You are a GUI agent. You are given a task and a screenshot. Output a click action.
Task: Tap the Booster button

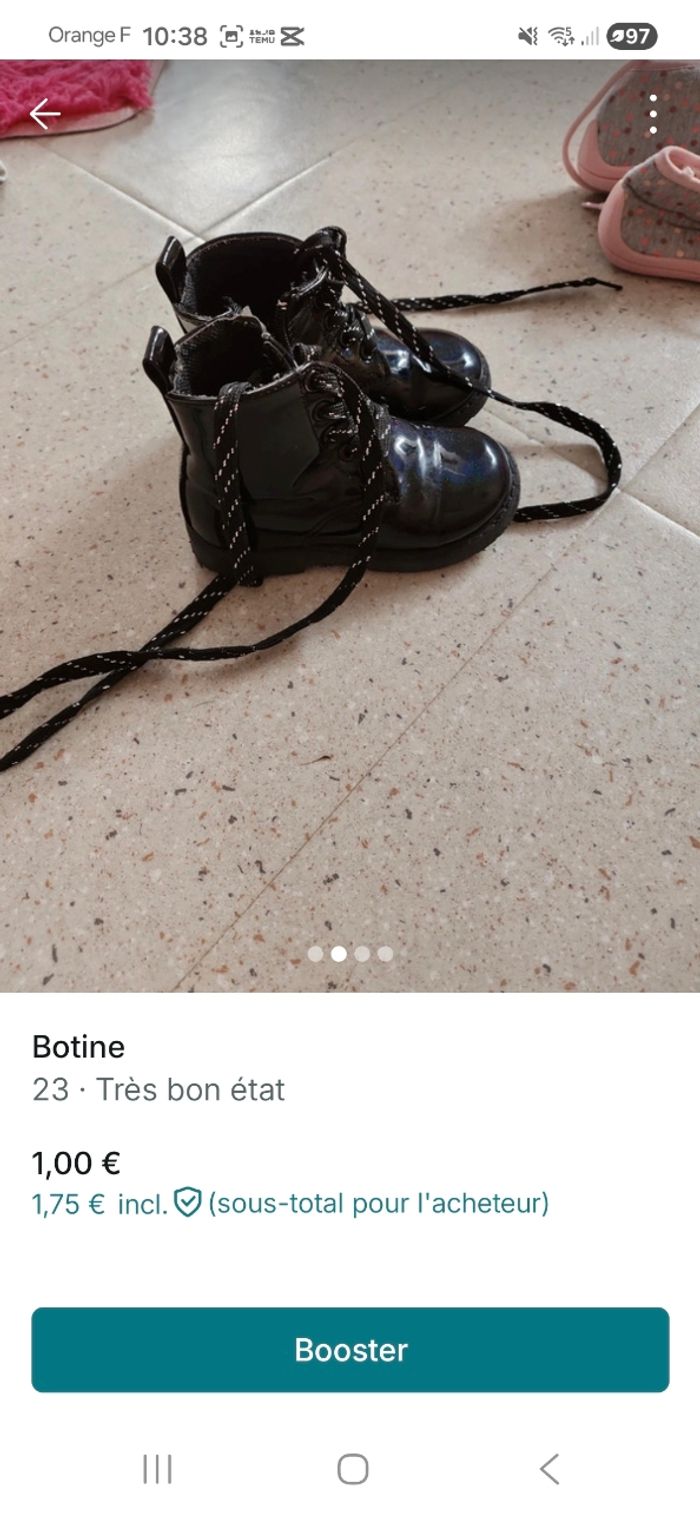350,1349
